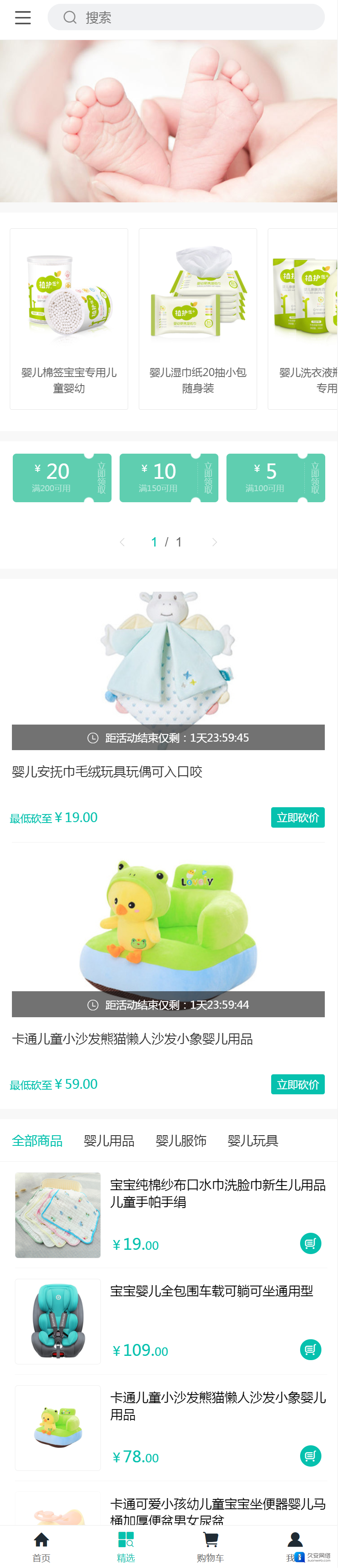Add the ¥78.00 卡通儿童小沙发 to cart
The image size is (338, 1568).
(311, 1456)
